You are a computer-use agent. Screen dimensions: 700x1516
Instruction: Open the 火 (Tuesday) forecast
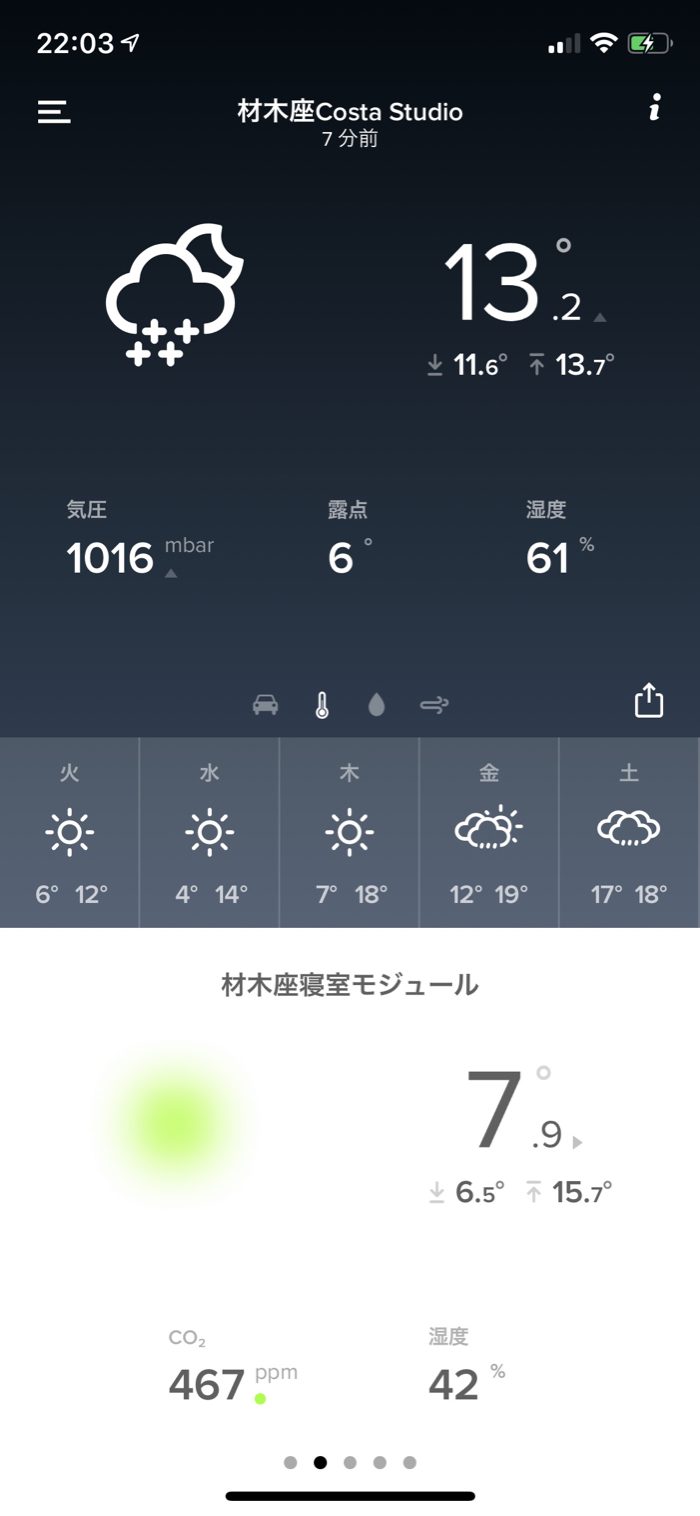tap(70, 832)
